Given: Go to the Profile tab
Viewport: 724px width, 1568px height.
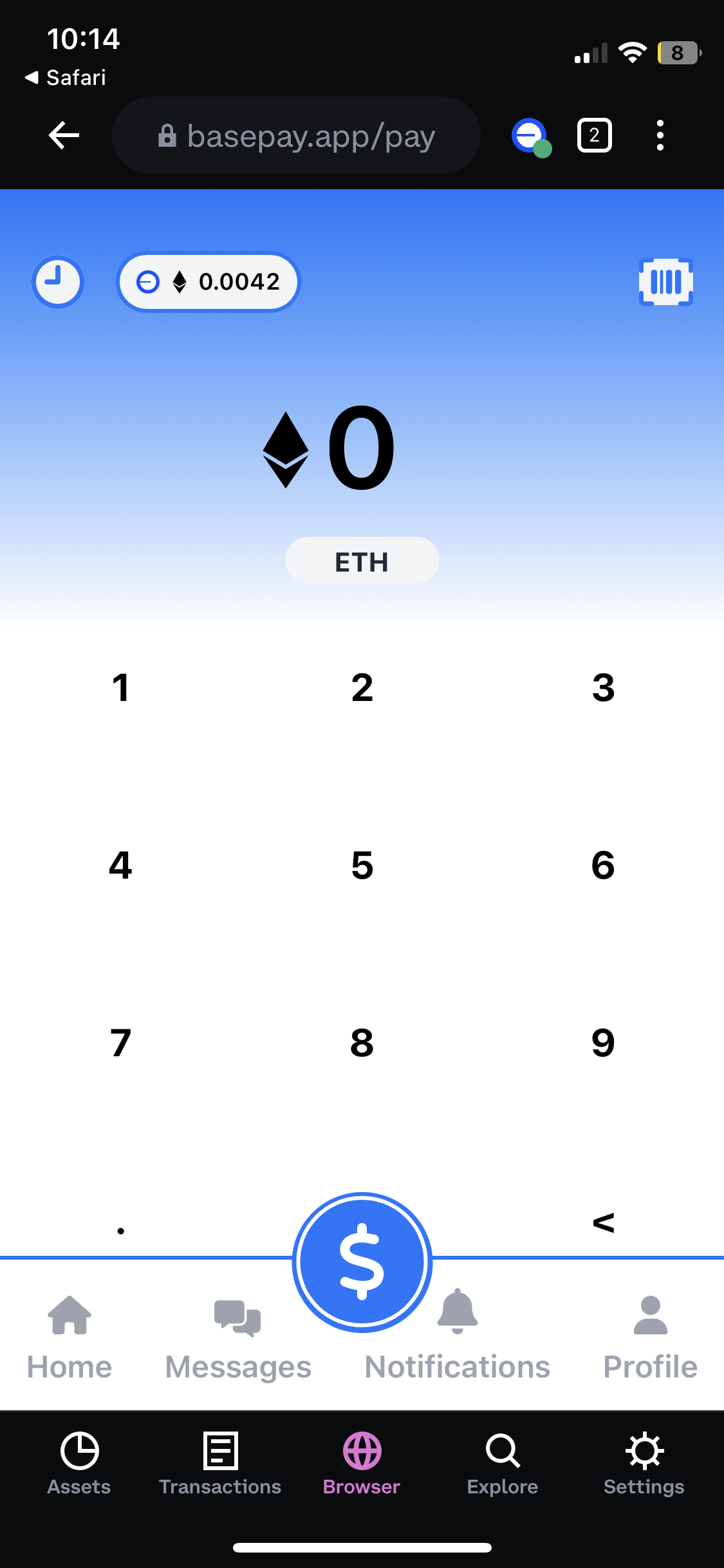Looking at the screenshot, I should point(650,1339).
